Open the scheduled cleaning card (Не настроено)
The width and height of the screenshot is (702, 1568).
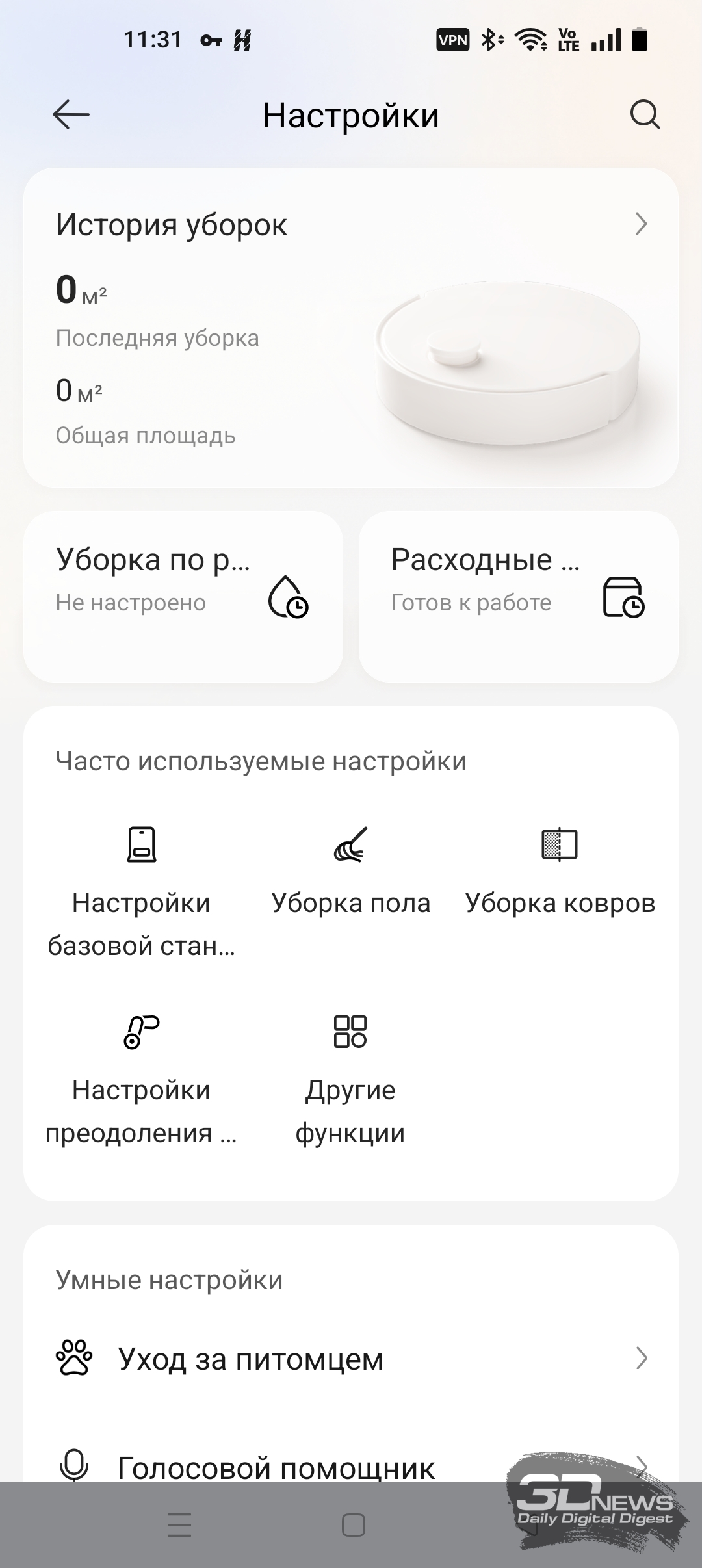pyautogui.click(x=183, y=595)
